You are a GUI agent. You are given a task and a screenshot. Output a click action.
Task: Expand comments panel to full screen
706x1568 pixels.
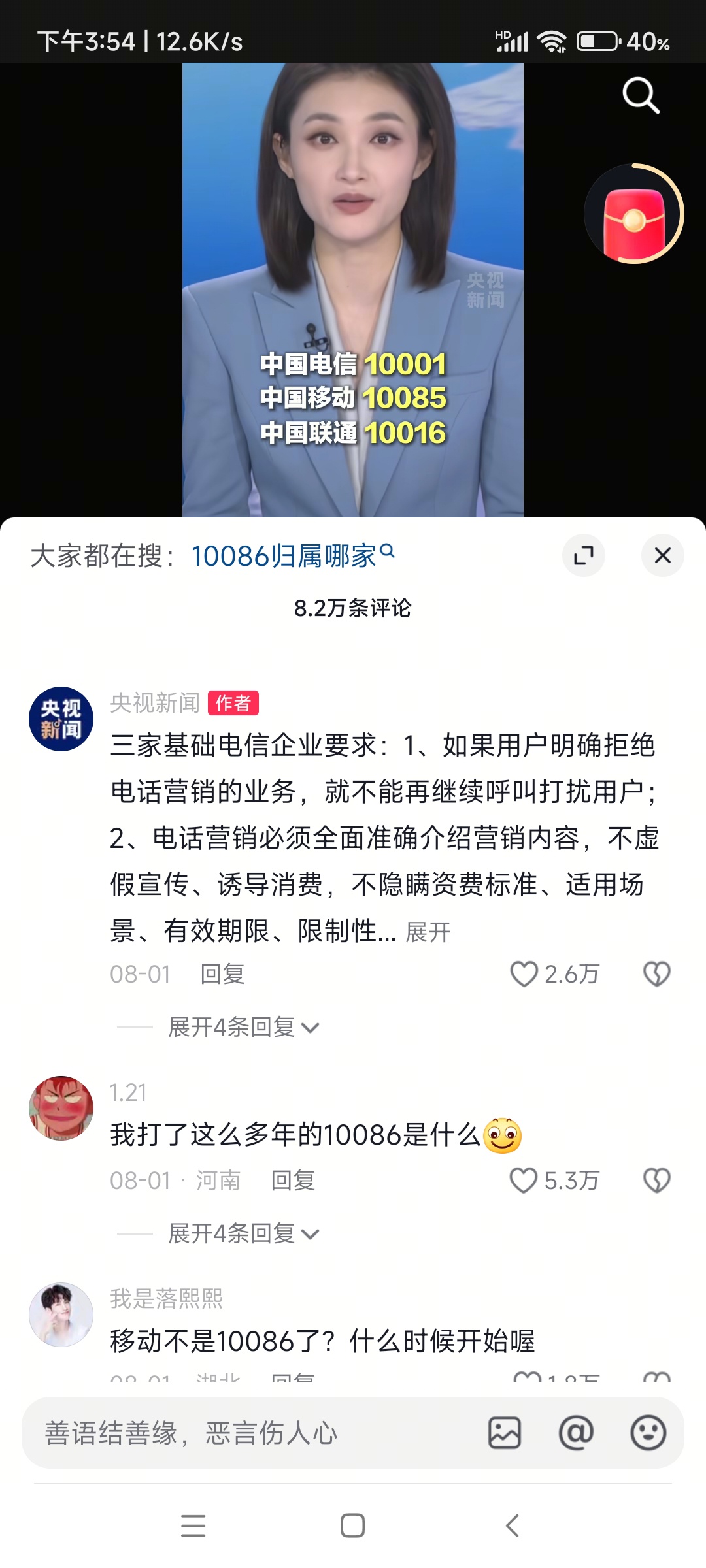(583, 556)
